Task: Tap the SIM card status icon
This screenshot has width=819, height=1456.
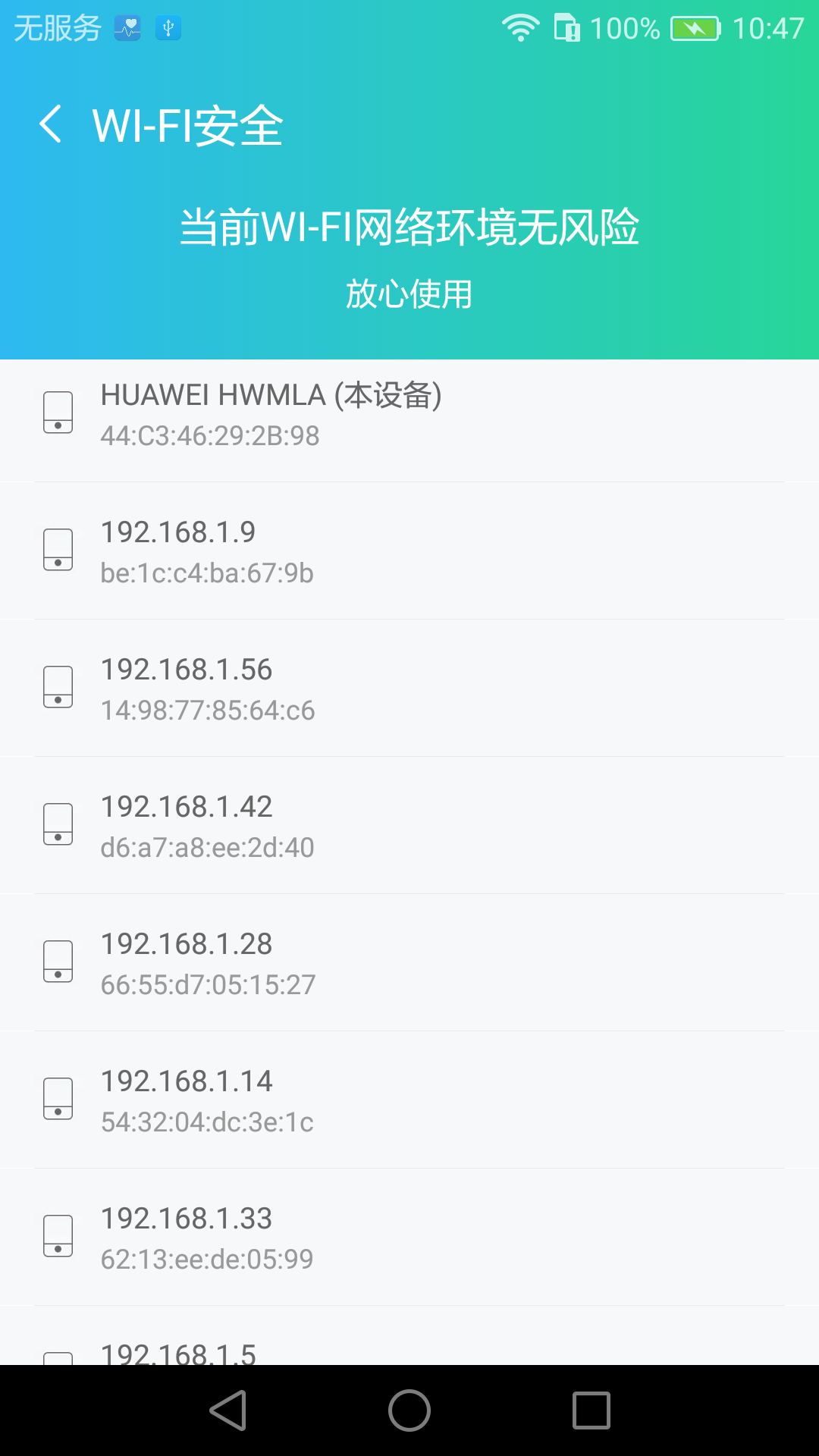Action: point(568,27)
